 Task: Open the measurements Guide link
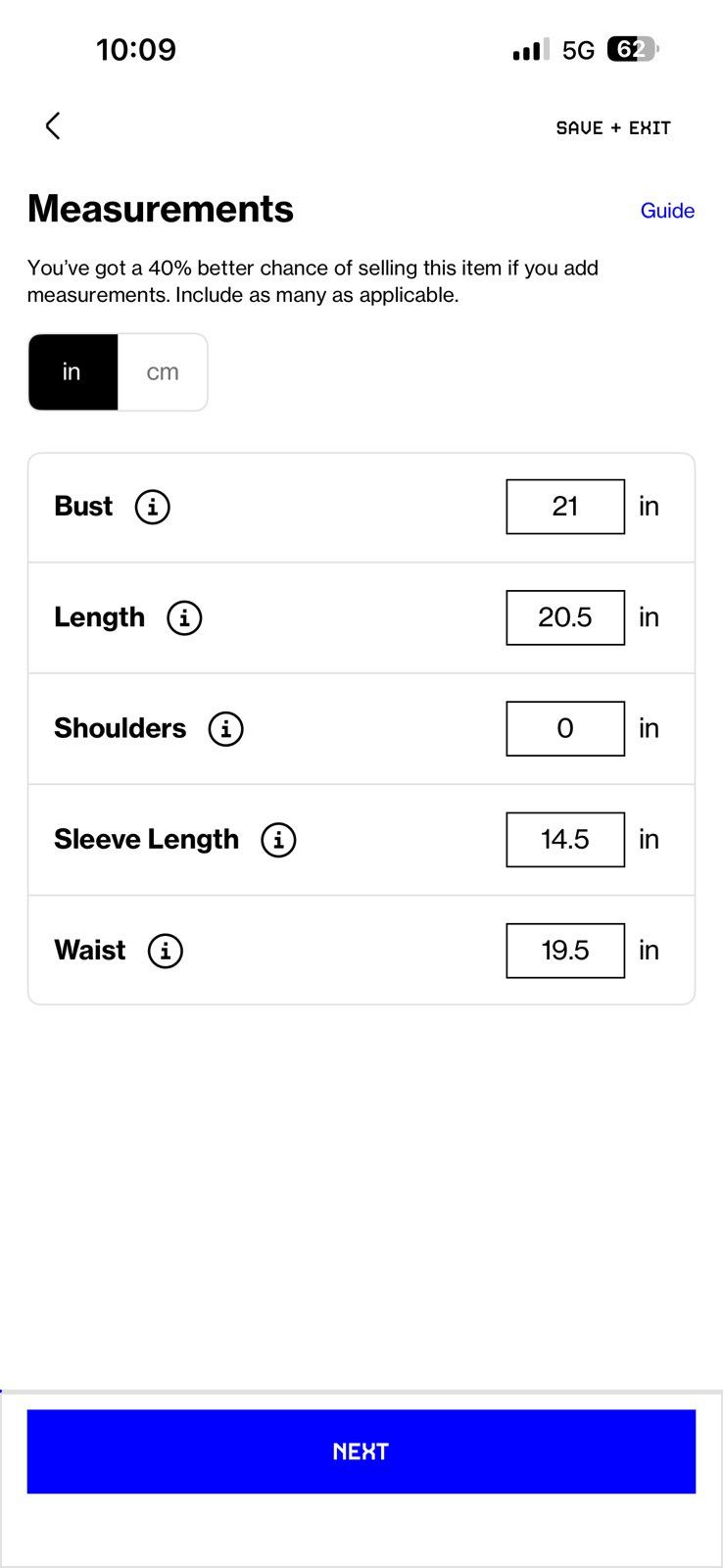coord(667,211)
